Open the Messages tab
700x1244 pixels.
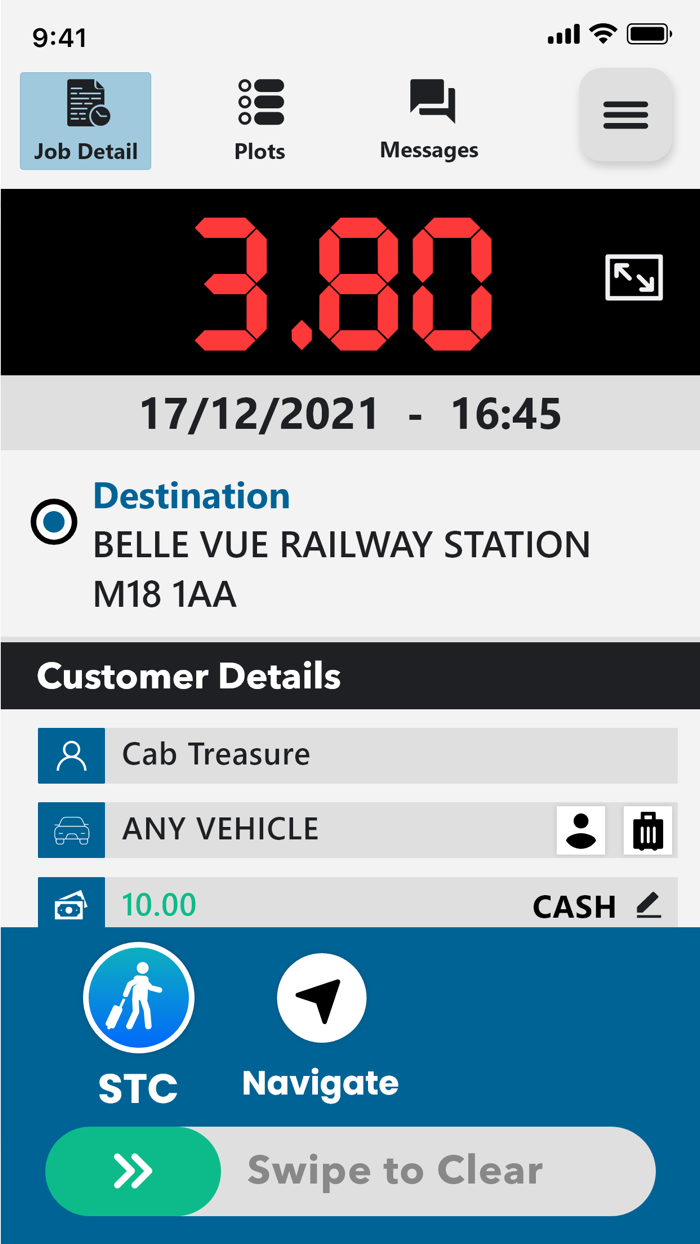pos(429,120)
